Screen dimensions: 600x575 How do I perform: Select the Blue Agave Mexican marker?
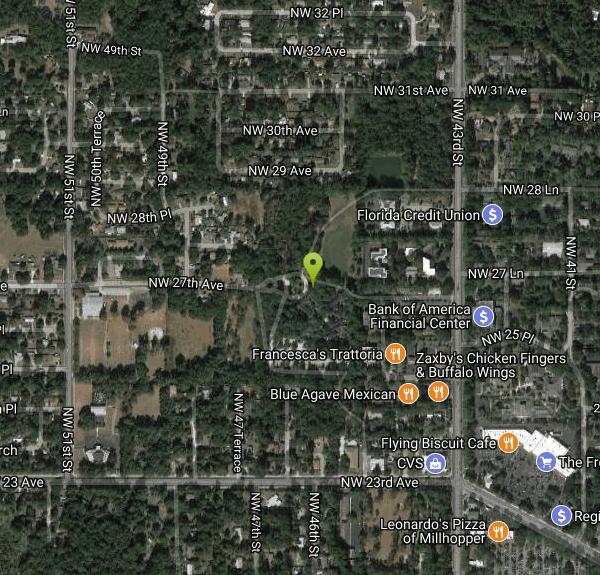click(408, 393)
